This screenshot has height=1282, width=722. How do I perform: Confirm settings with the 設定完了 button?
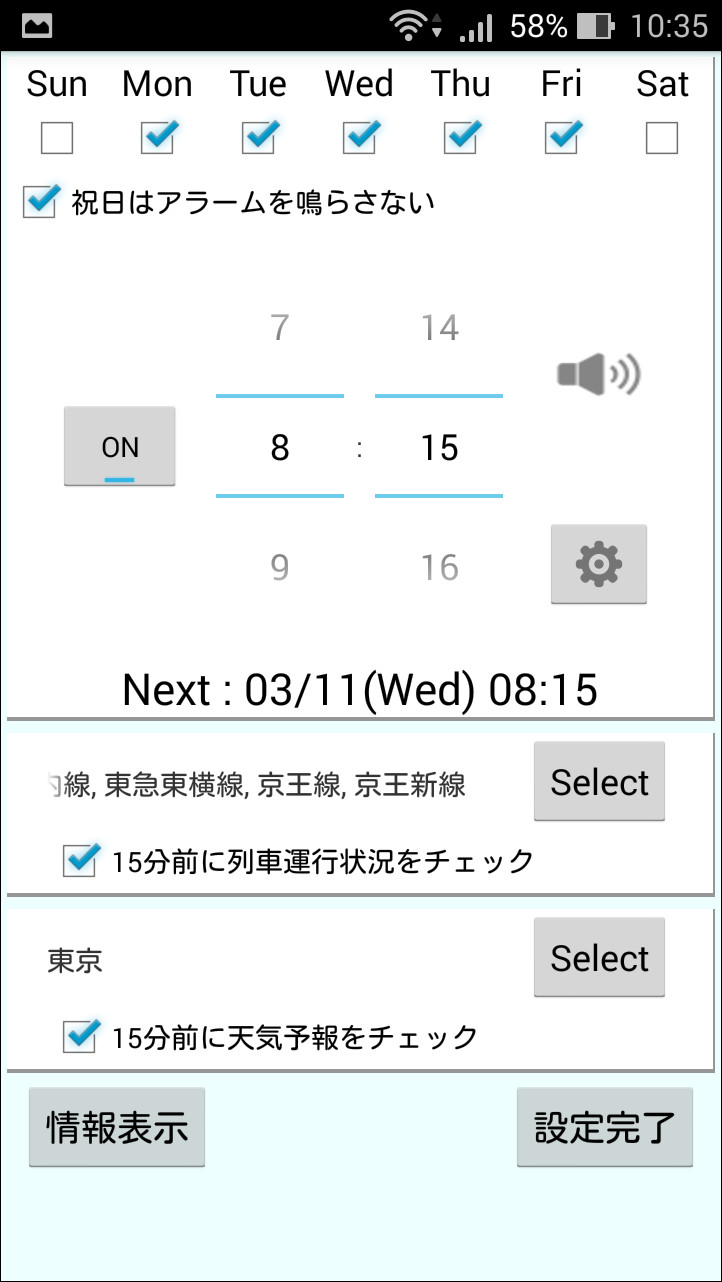605,1127
